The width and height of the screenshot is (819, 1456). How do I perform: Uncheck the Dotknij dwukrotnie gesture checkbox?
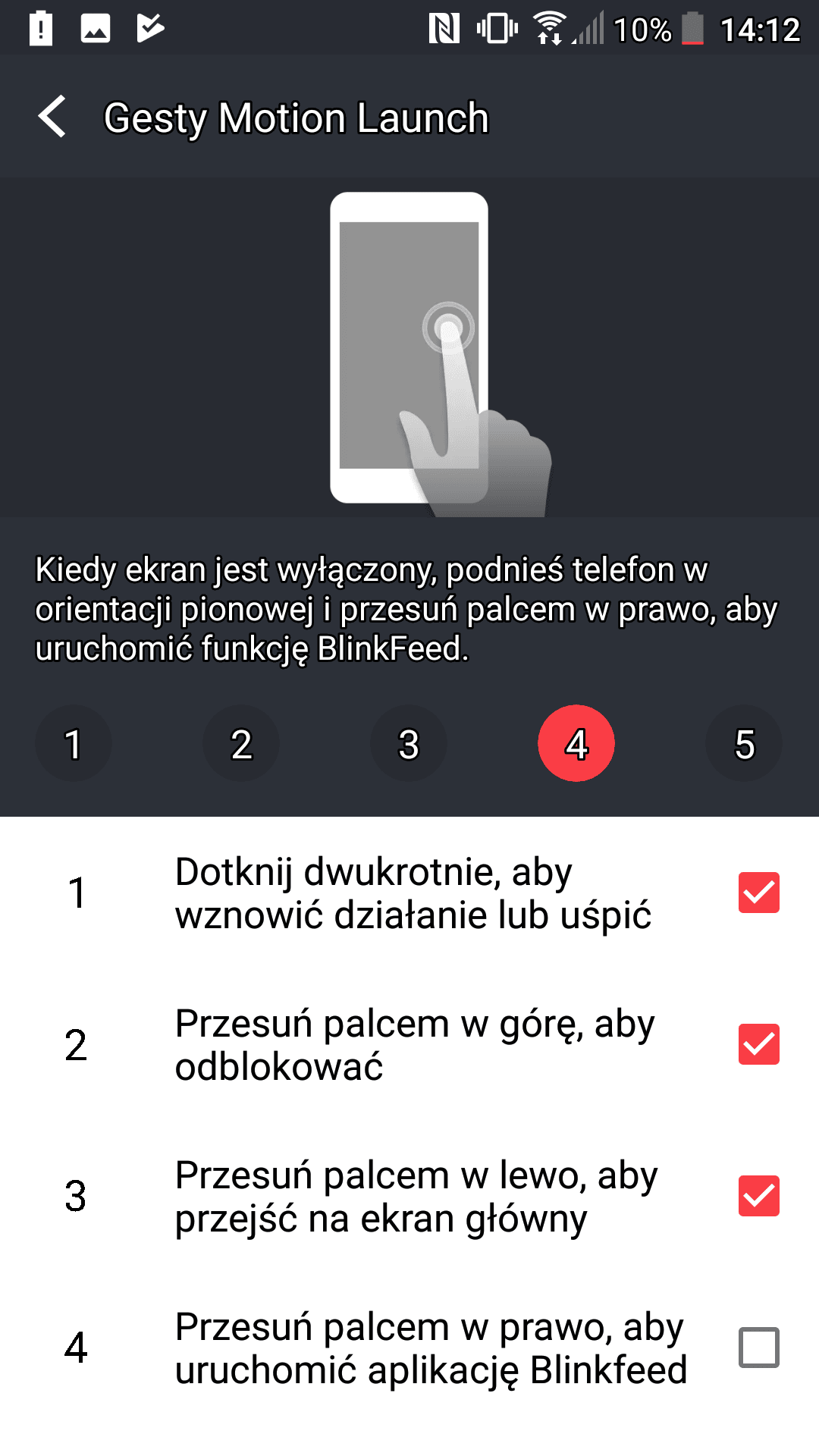(x=758, y=893)
